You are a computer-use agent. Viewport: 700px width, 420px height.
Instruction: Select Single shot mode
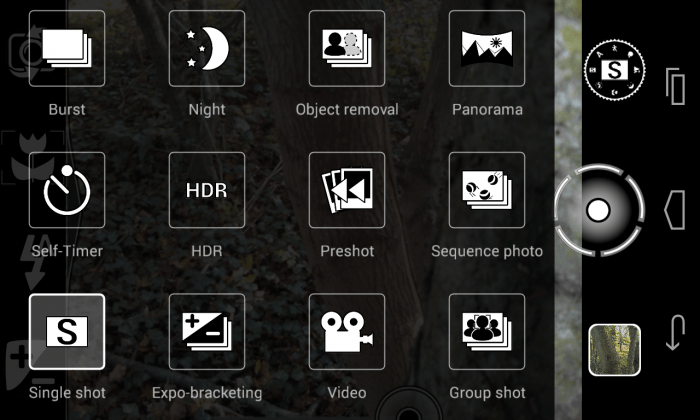[67, 332]
